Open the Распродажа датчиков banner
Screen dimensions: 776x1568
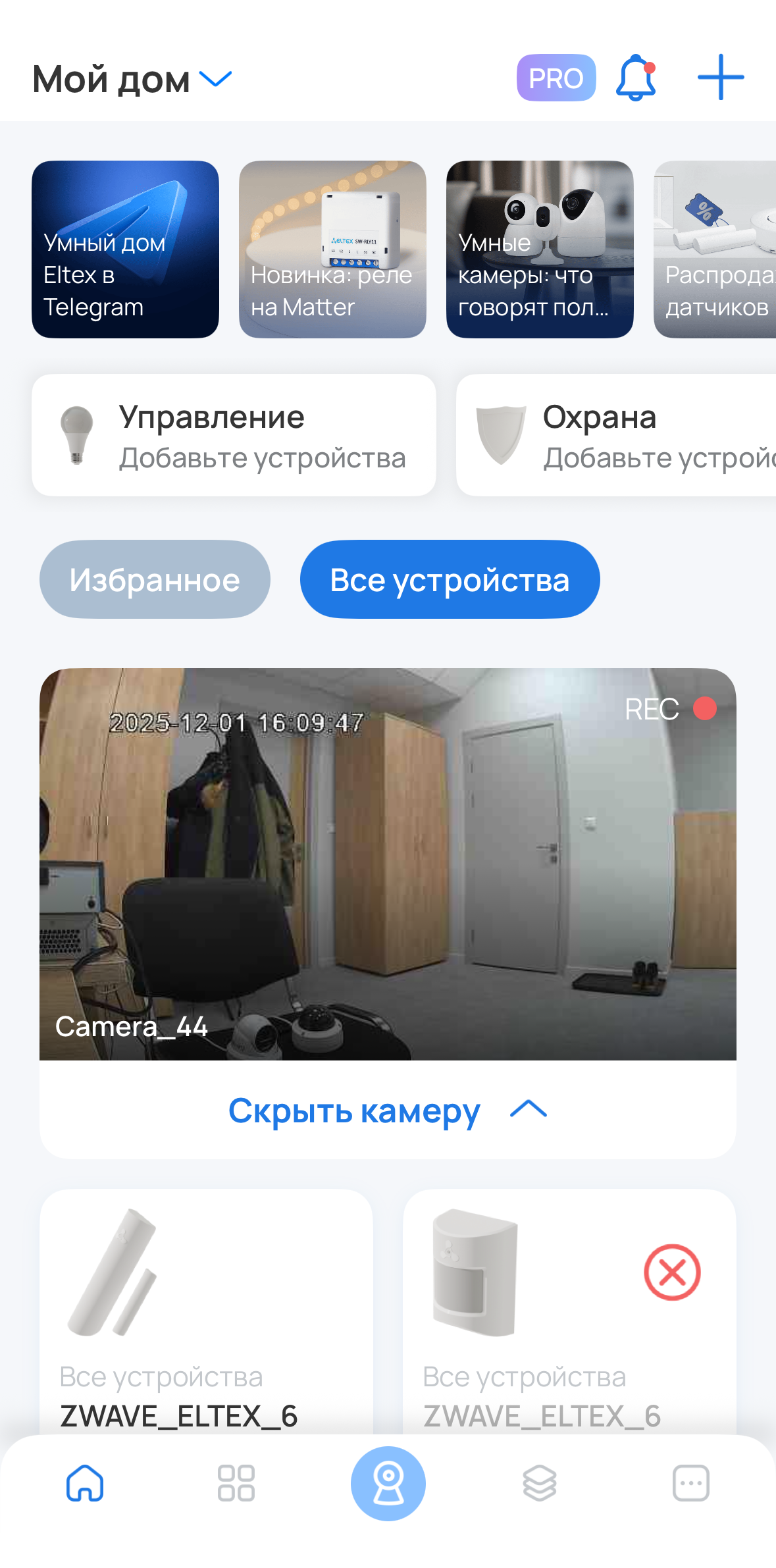[x=715, y=249]
